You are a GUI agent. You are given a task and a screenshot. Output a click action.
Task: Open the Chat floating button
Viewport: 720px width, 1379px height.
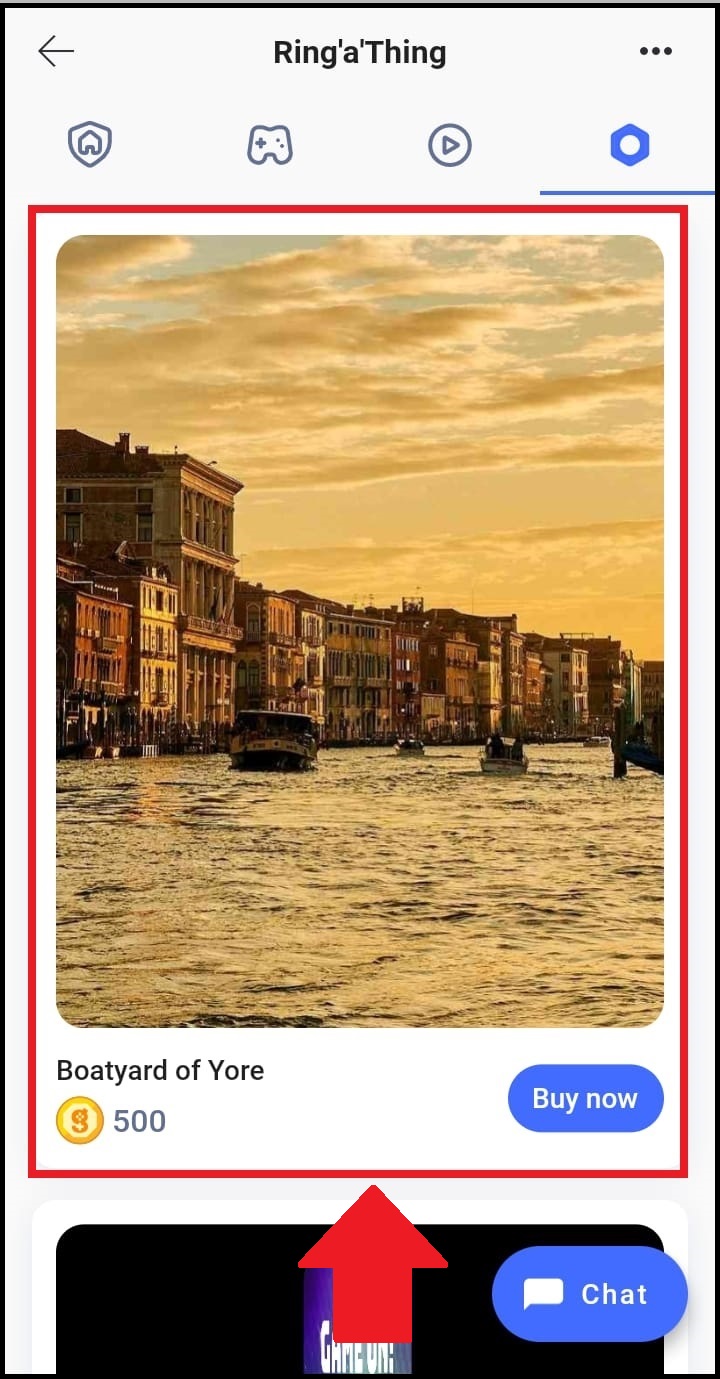[590, 1294]
